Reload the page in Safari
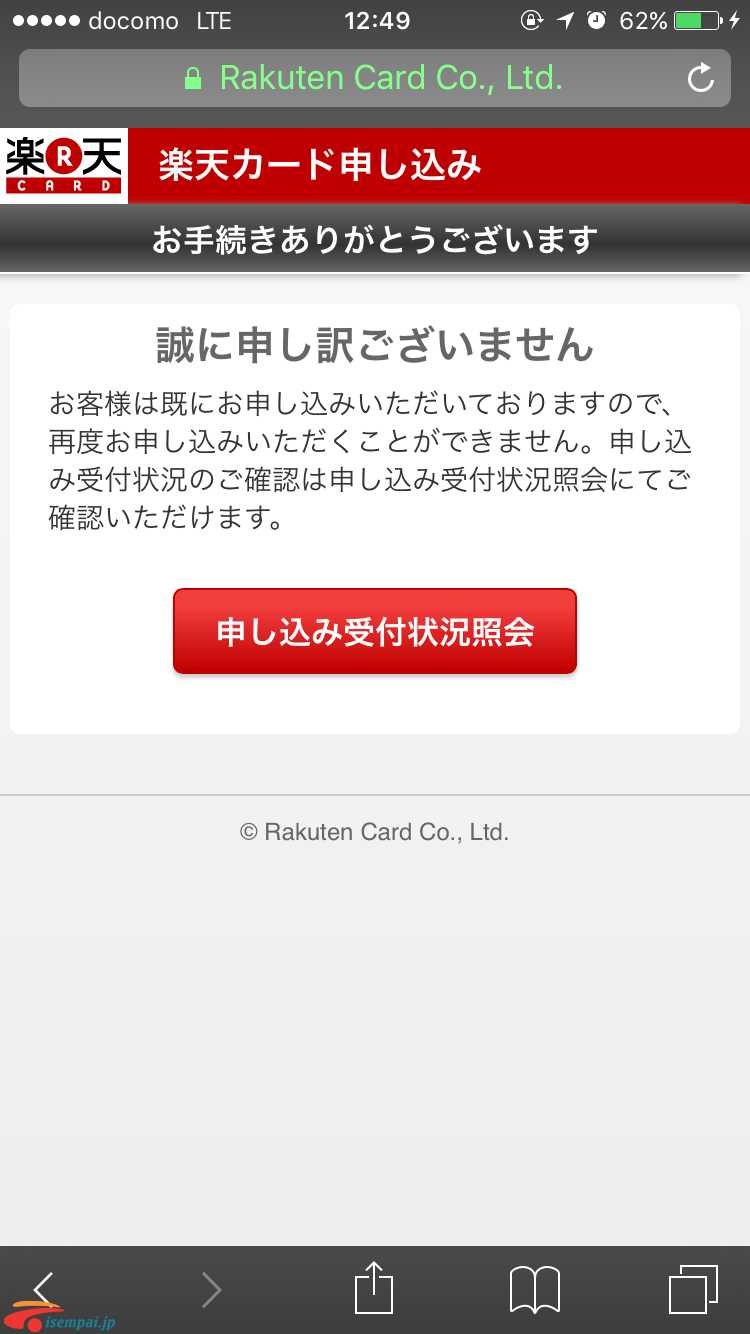The width and height of the screenshot is (750, 1334). (x=701, y=78)
